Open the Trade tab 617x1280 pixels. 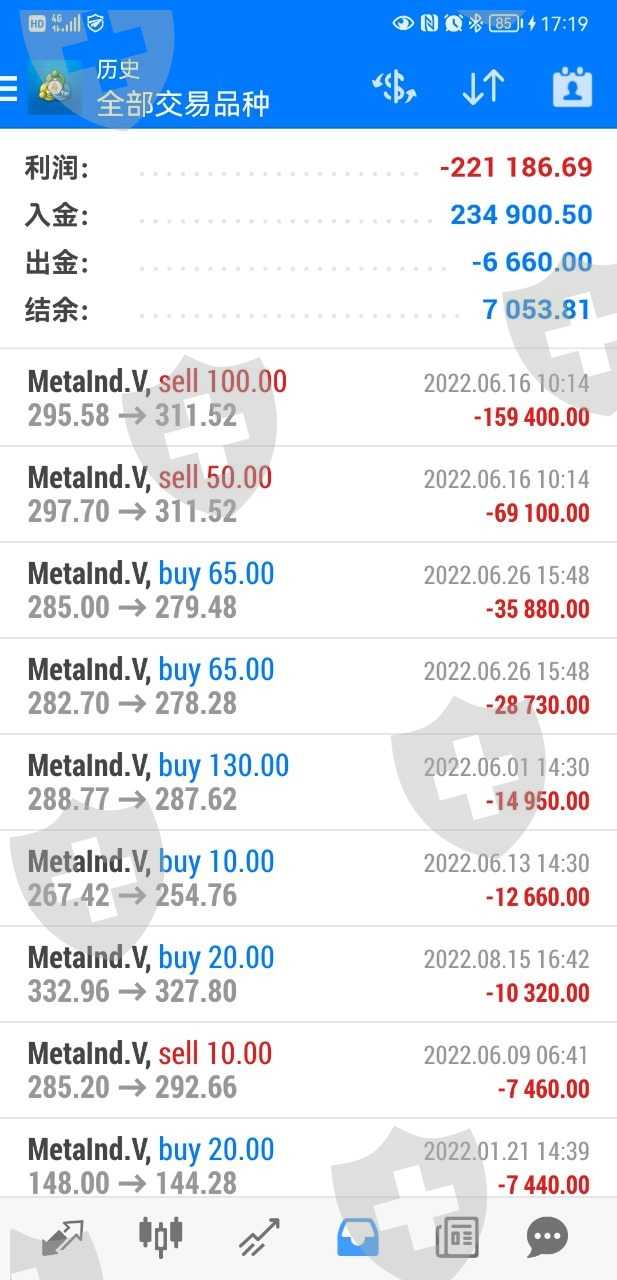click(x=259, y=1238)
